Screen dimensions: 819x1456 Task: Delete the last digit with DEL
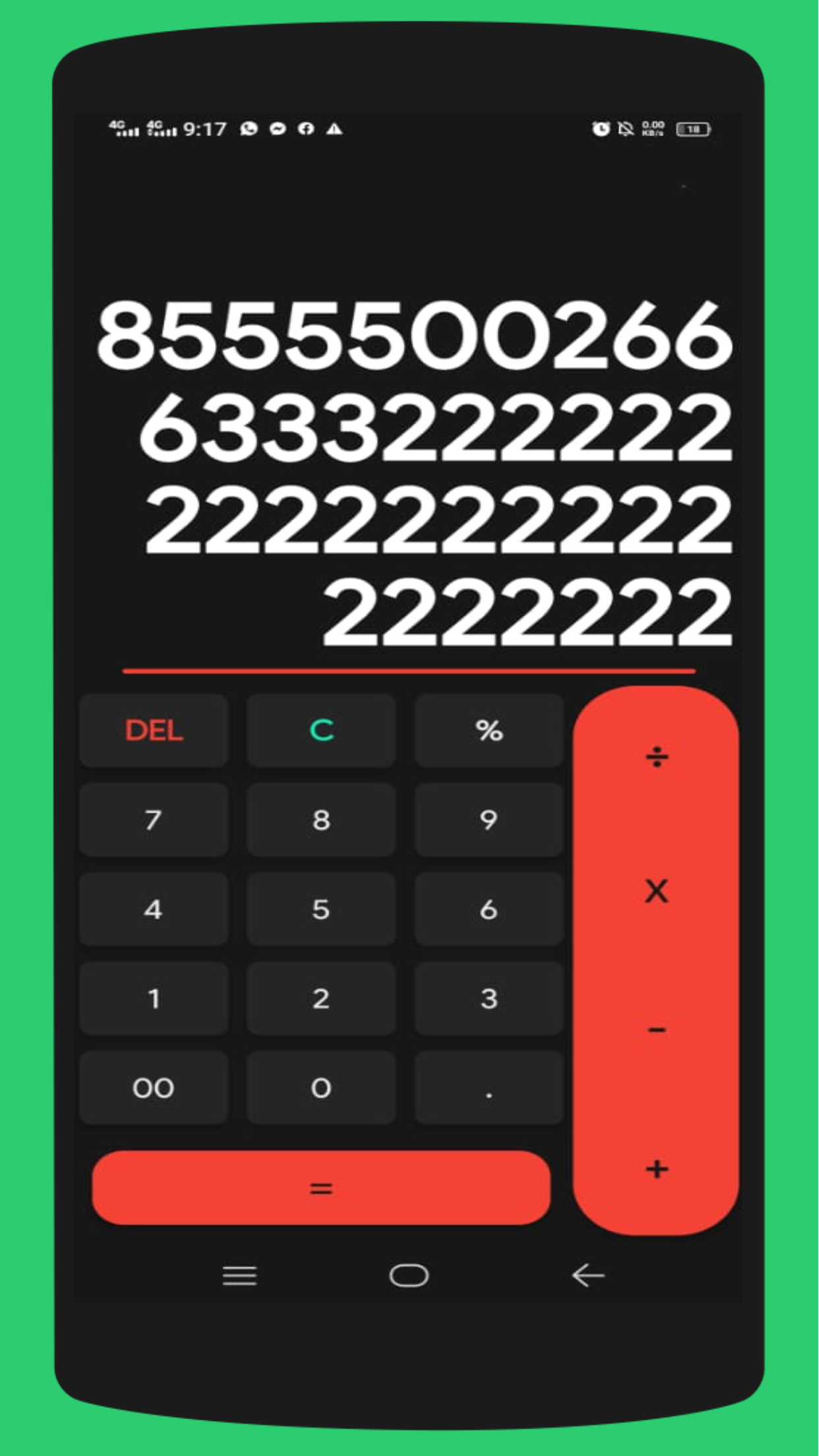[154, 731]
